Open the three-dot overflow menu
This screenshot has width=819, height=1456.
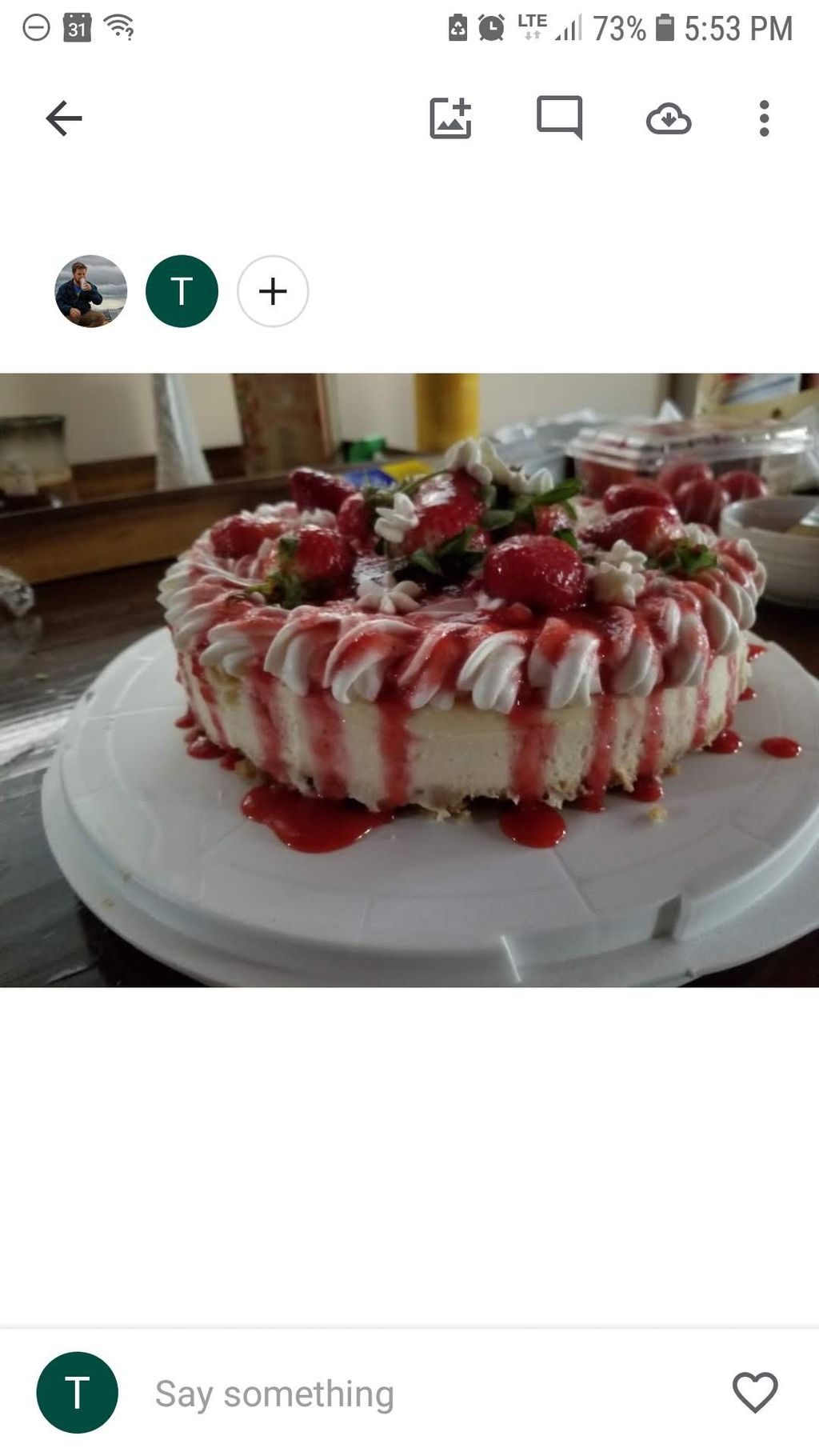pos(764,119)
